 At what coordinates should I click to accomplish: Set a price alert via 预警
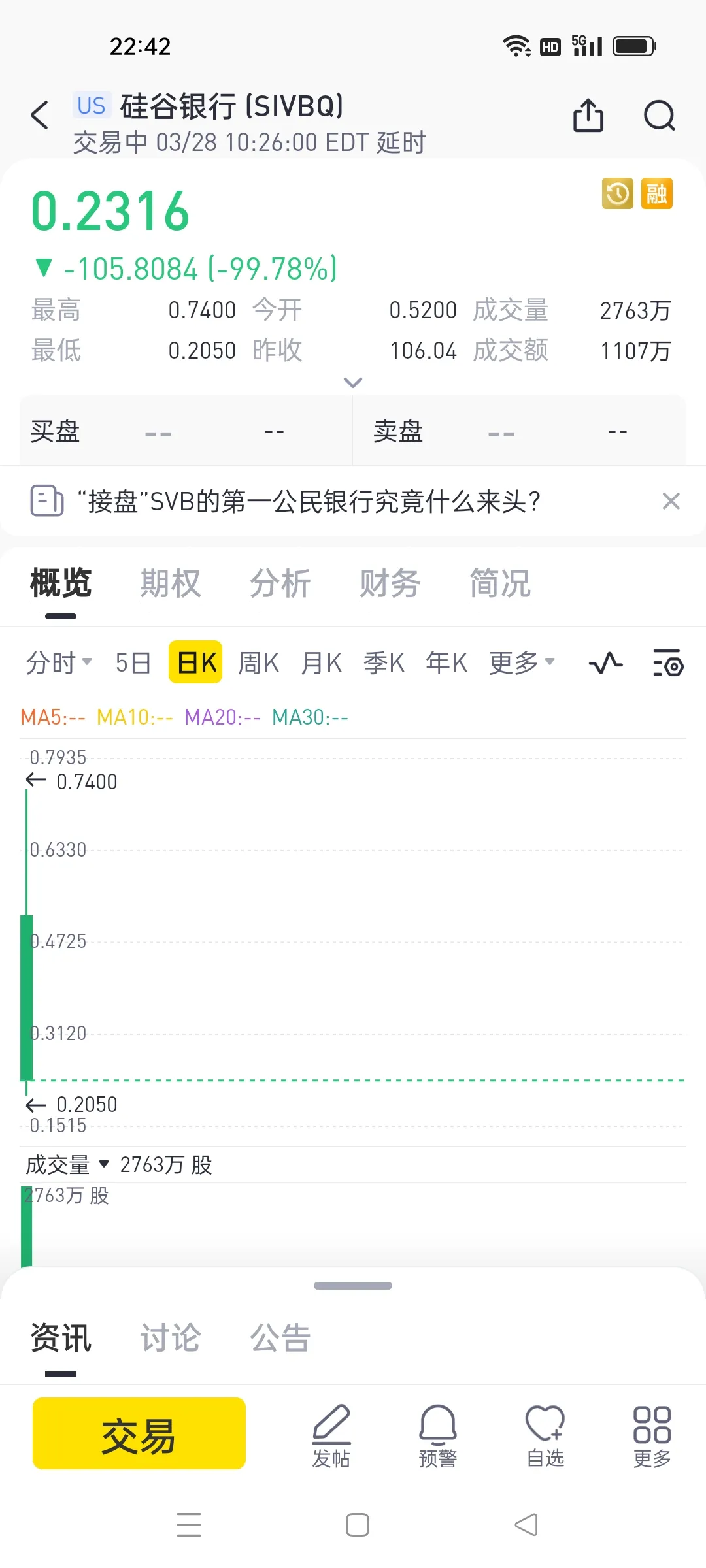point(437,1435)
